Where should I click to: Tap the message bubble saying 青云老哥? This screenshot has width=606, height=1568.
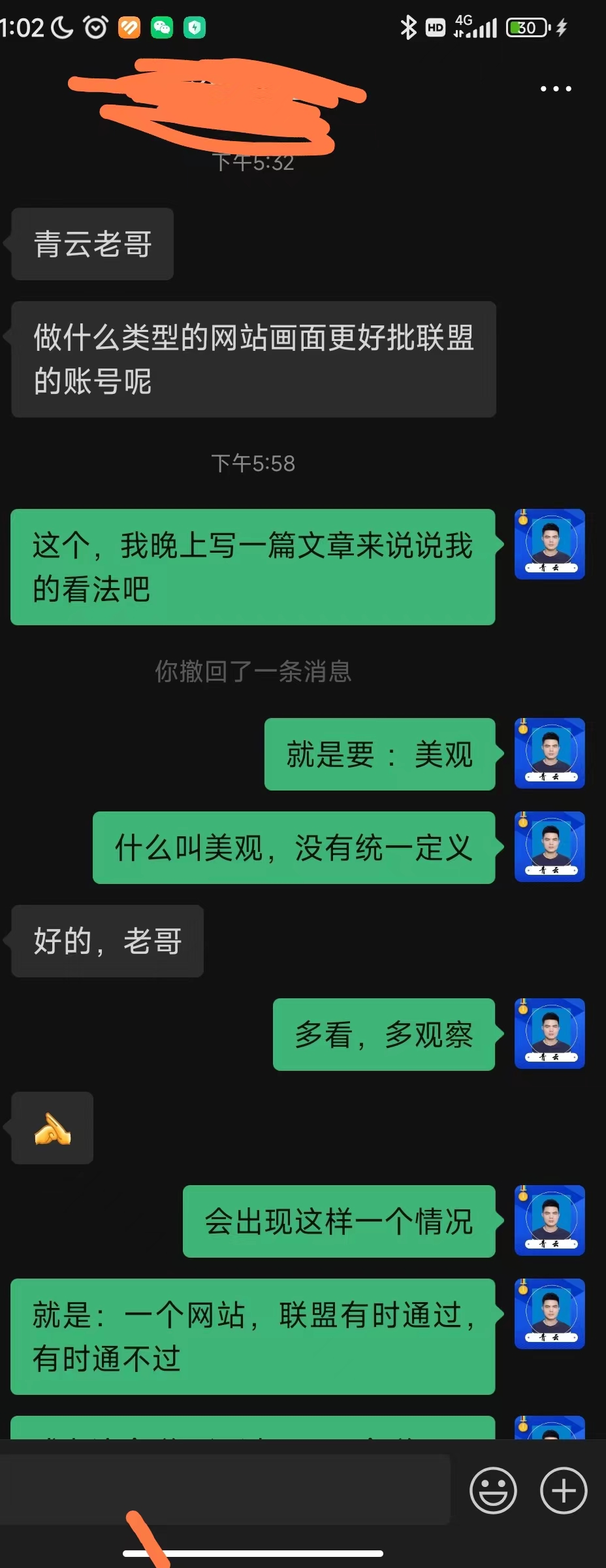tap(91, 243)
